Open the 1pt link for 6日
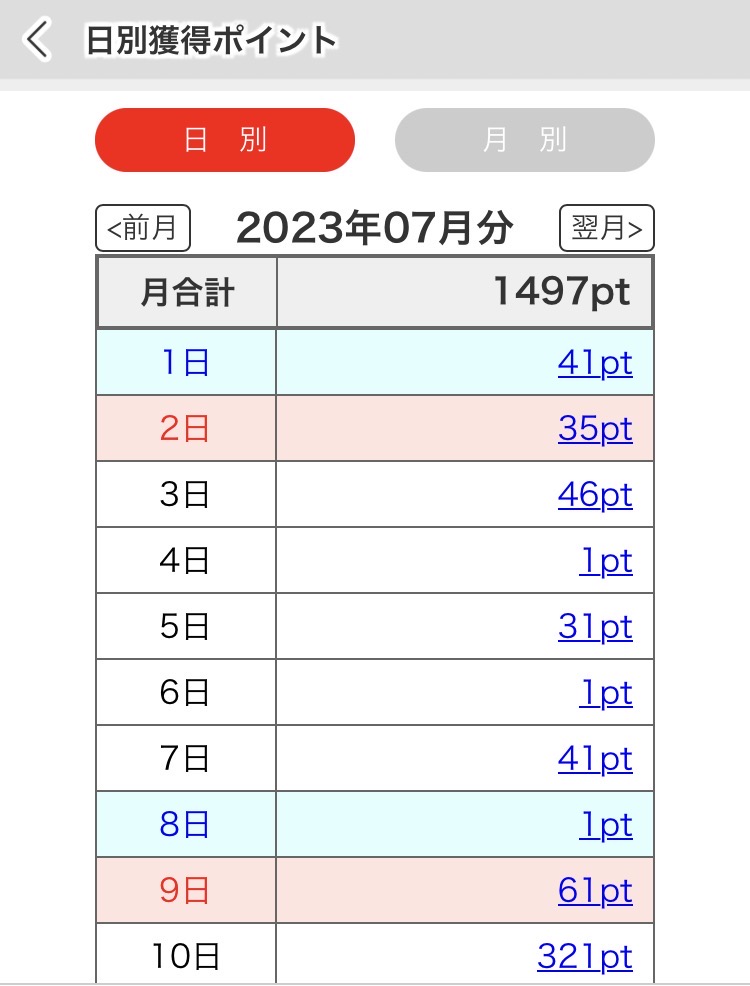Screen dimensions: 750x986 pyautogui.click(x=605, y=693)
